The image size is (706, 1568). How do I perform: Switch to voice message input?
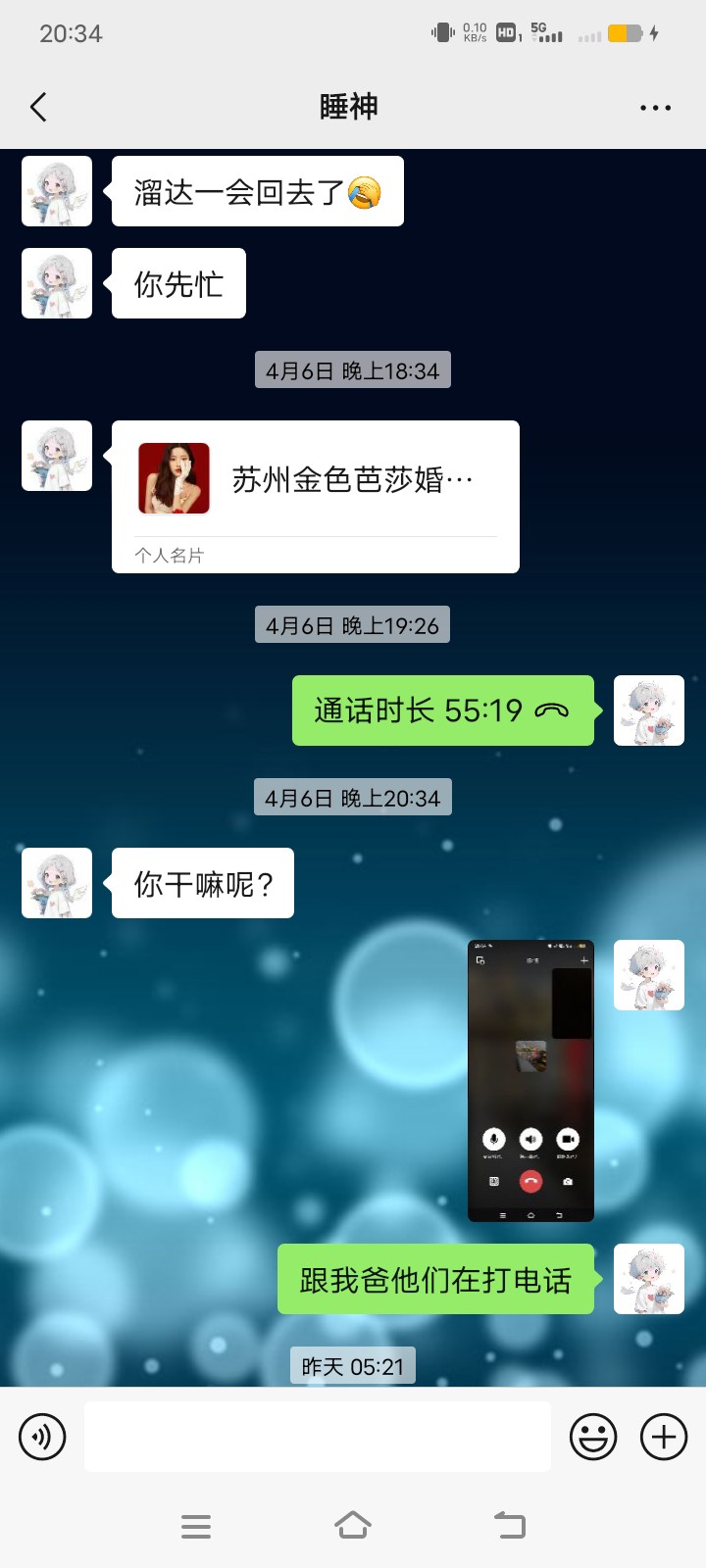pyautogui.click(x=42, y=1437)
